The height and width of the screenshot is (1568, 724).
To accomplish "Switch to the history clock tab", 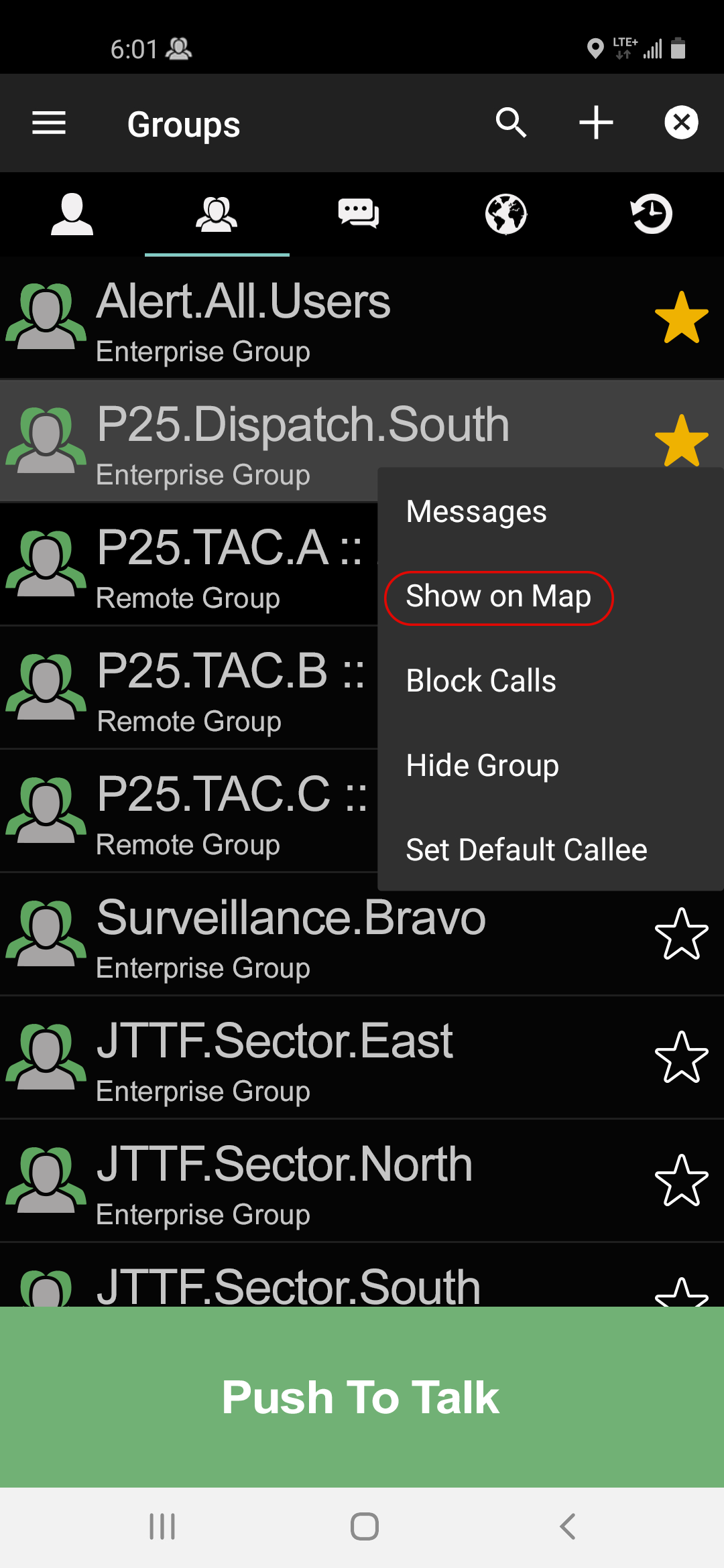I will 651,214.
